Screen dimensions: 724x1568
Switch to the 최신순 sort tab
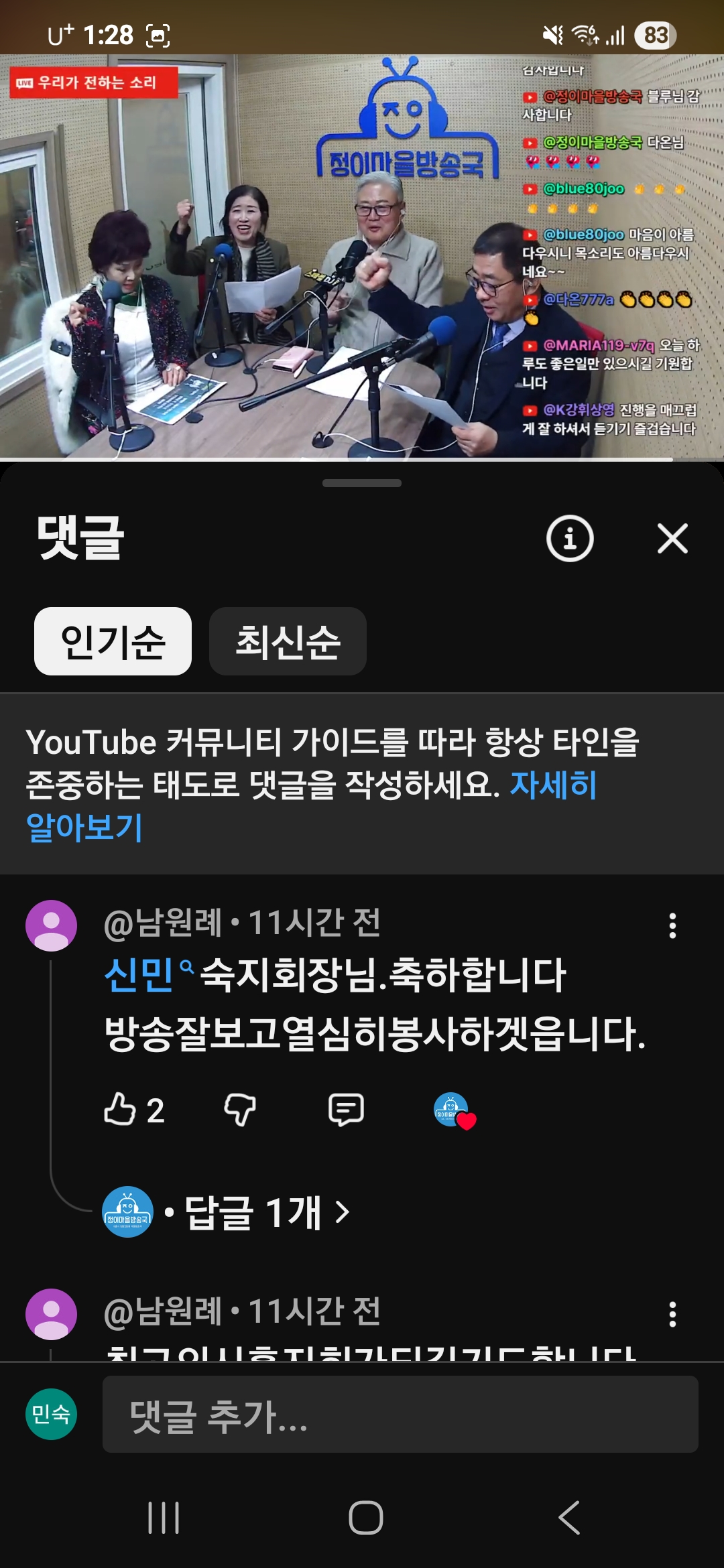[x=288, y=641]
